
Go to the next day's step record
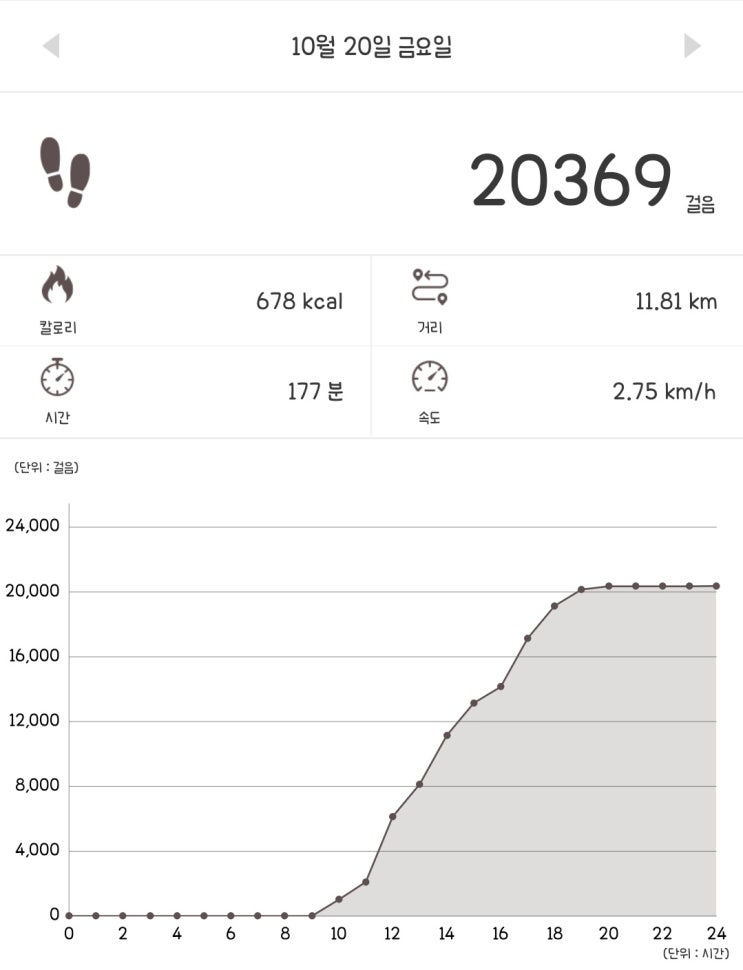[692, 46]
